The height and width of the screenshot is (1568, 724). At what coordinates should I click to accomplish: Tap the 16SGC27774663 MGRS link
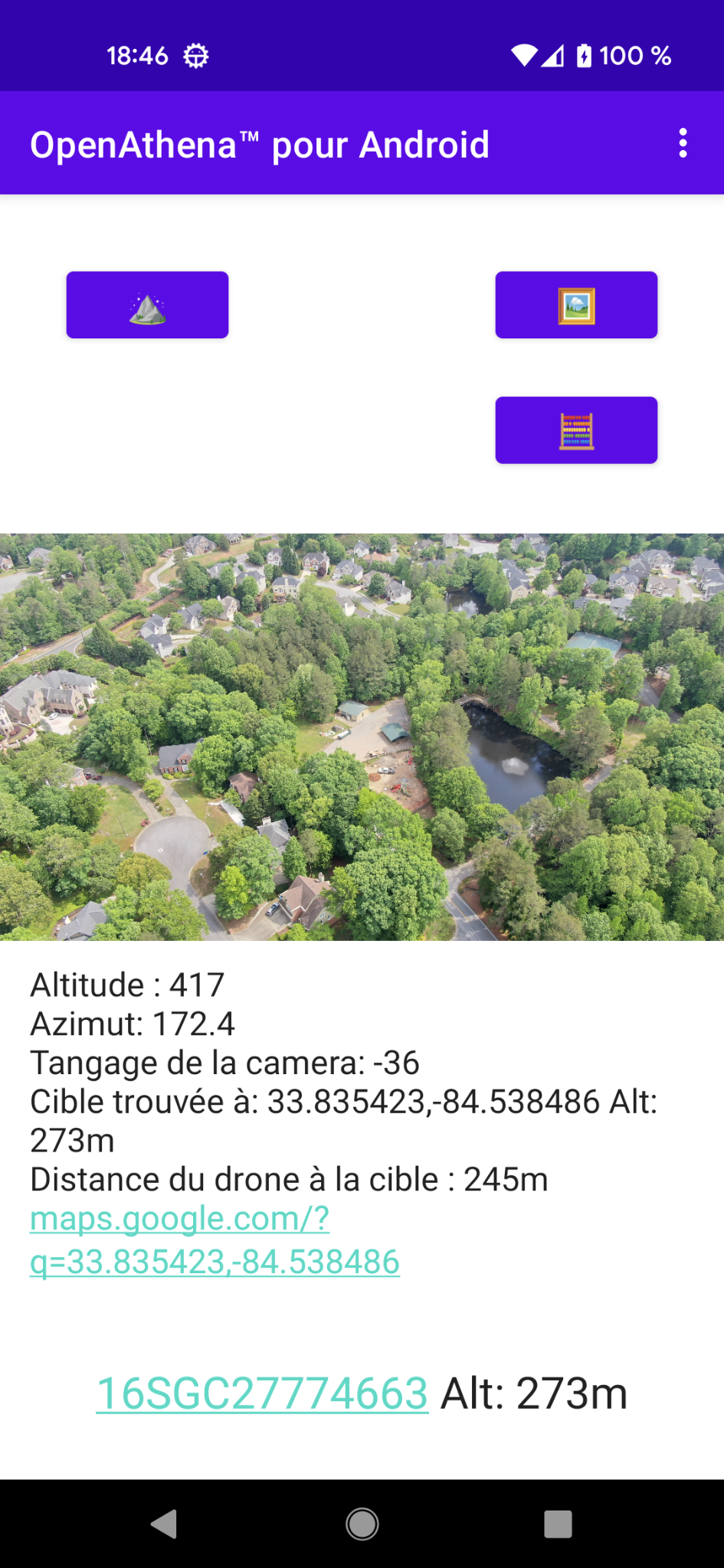coord(262,1393)
